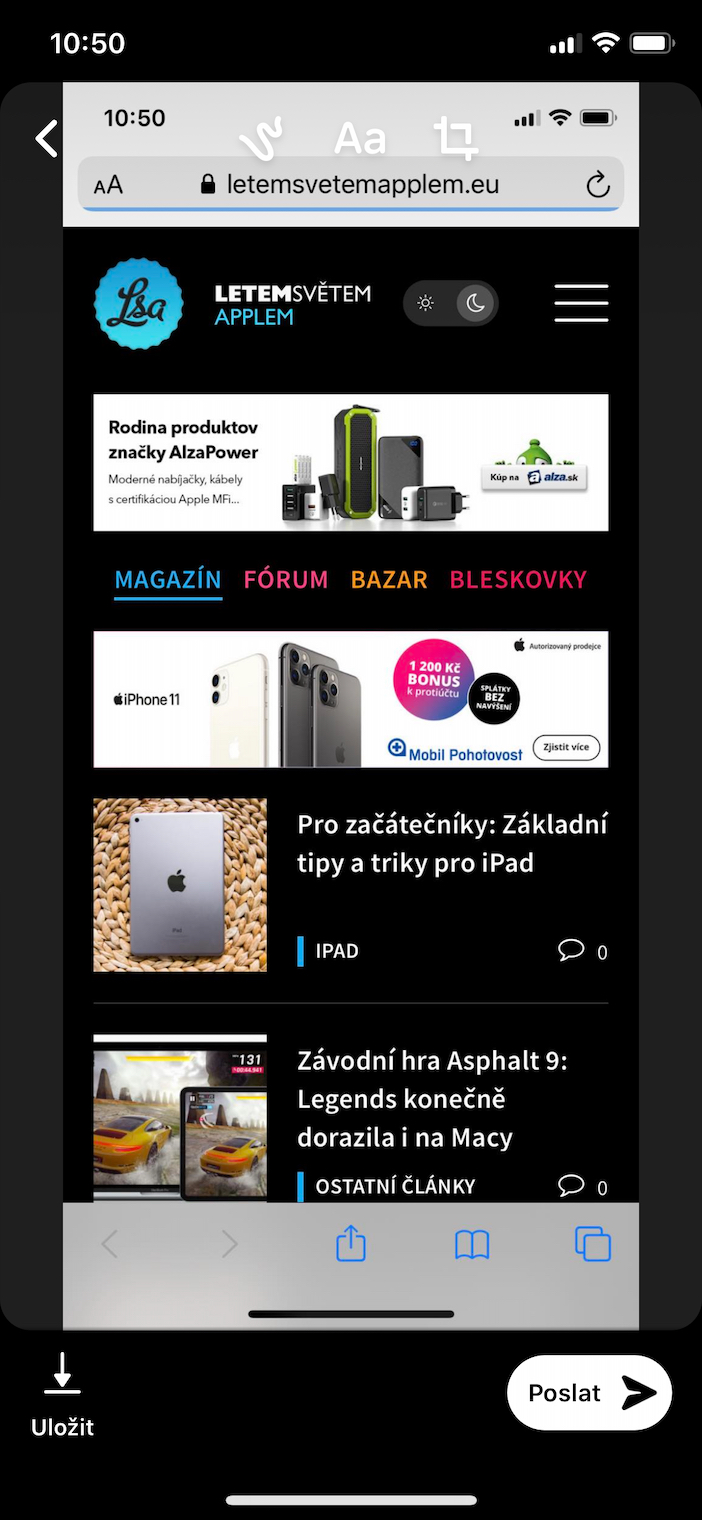Add text with the Aa tool
Screen dimensions: 702x1520
[x=360, y=139]
